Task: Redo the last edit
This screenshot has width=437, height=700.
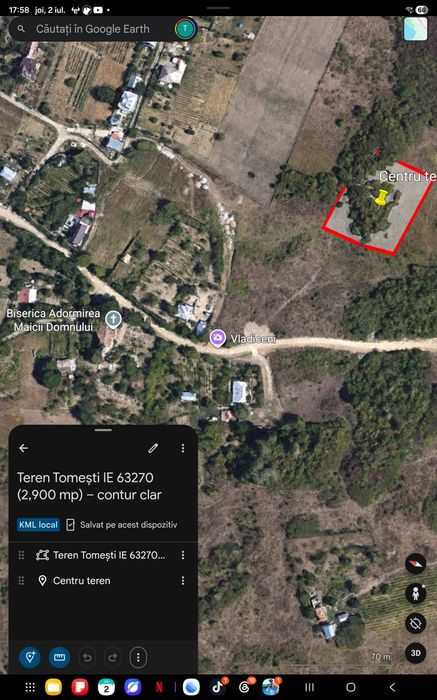Action: click(x=113, y=657)
